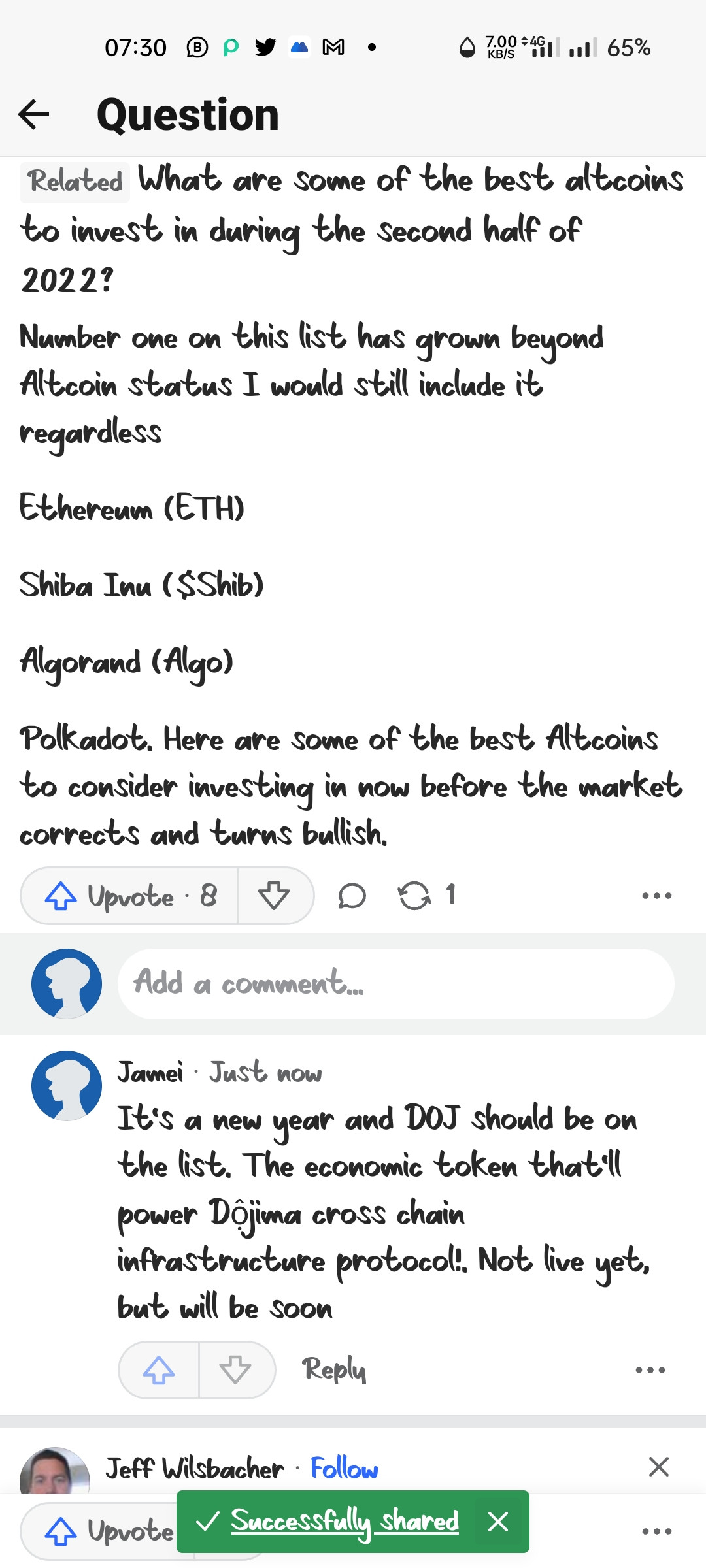This screenshot has width=706, height=1568.
Task: Open comments on the altcoins answer
Action: click(x=352, y=896)
